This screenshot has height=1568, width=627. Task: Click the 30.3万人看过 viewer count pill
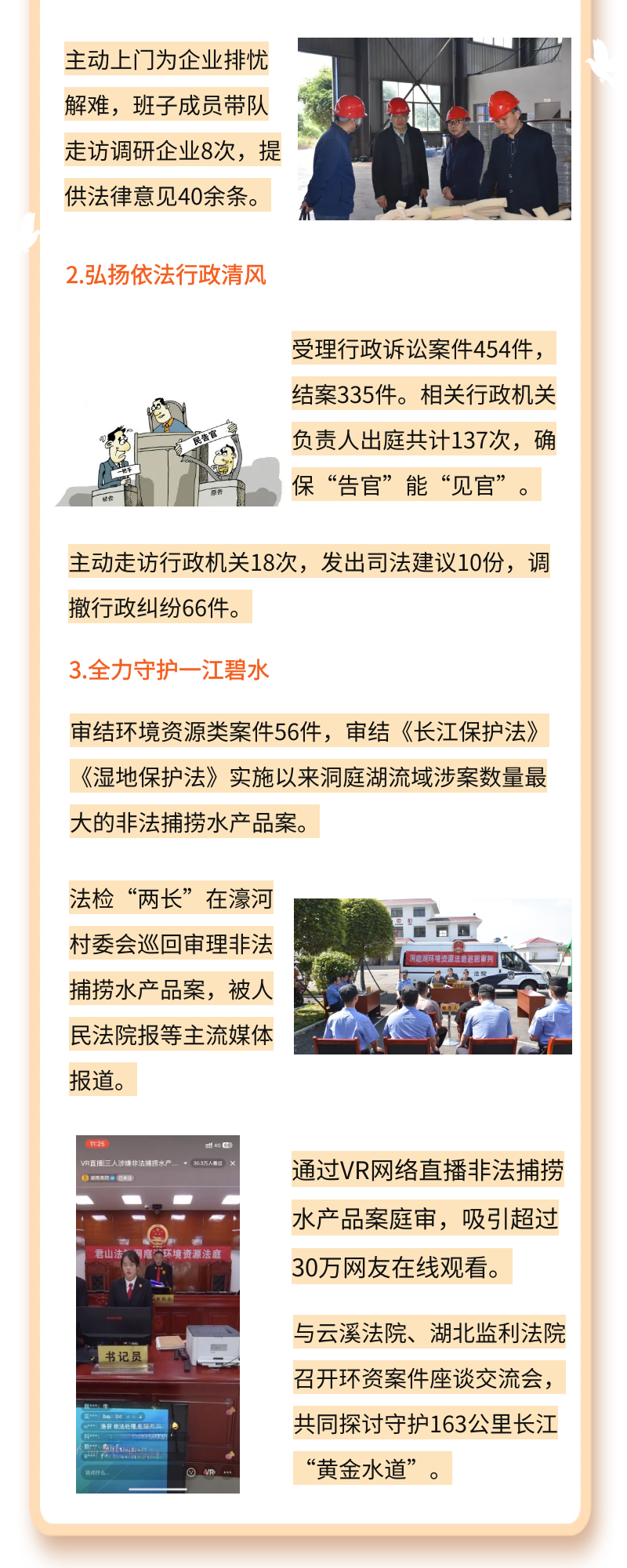tap(208, 1162)
